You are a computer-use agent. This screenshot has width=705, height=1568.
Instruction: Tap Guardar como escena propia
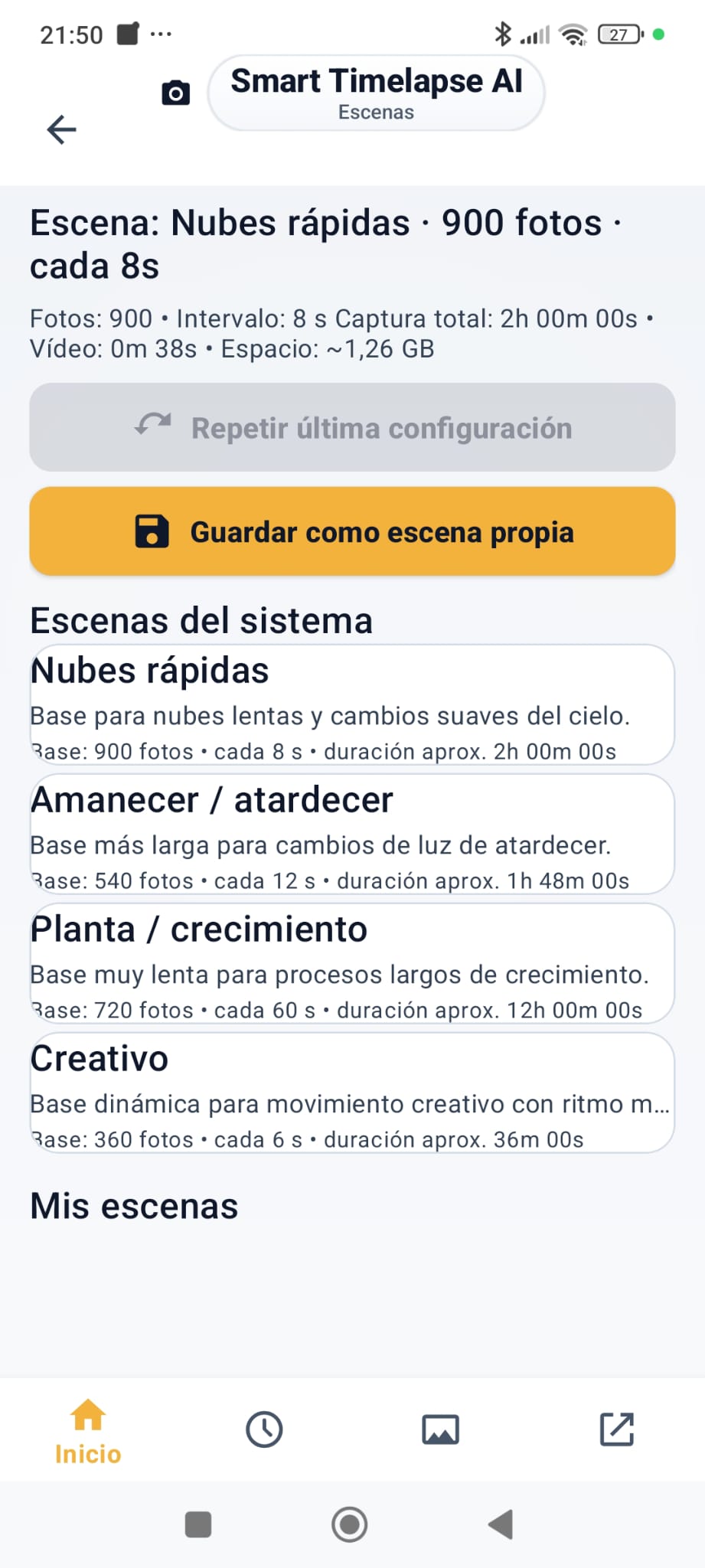352,531
